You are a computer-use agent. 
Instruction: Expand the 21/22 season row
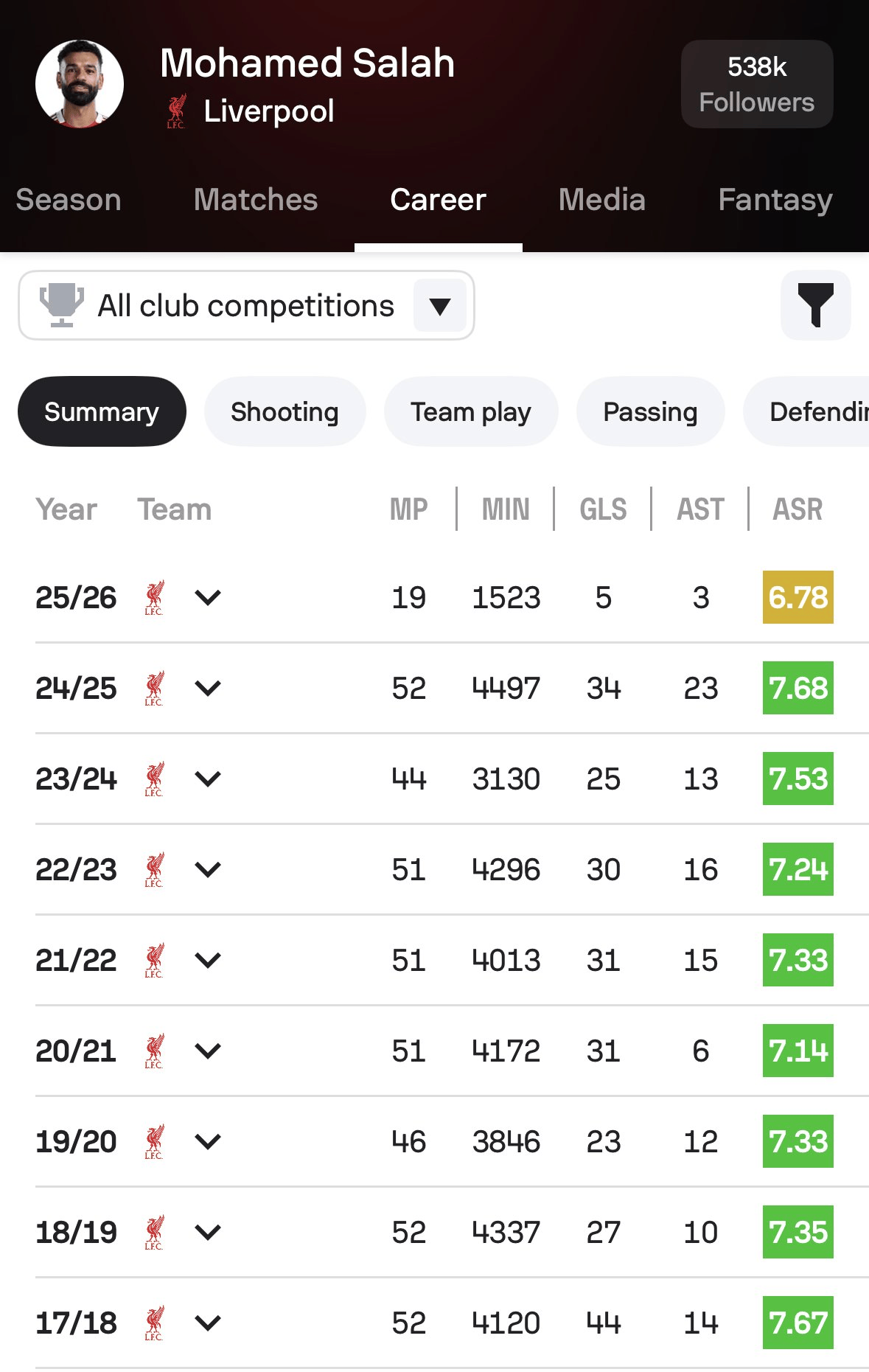pyautogui.click(x=208, y=960)
